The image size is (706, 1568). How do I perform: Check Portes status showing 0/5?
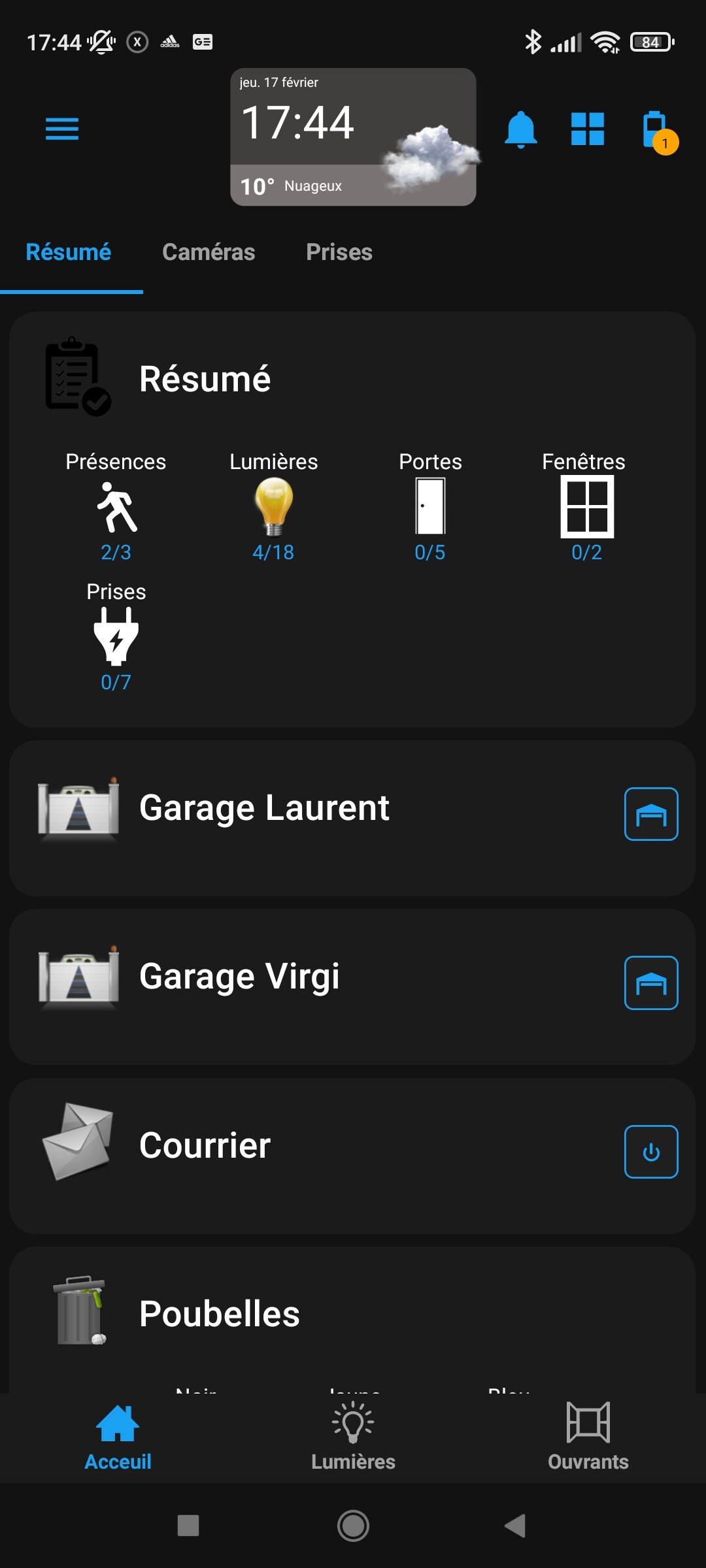coord(430,508)
